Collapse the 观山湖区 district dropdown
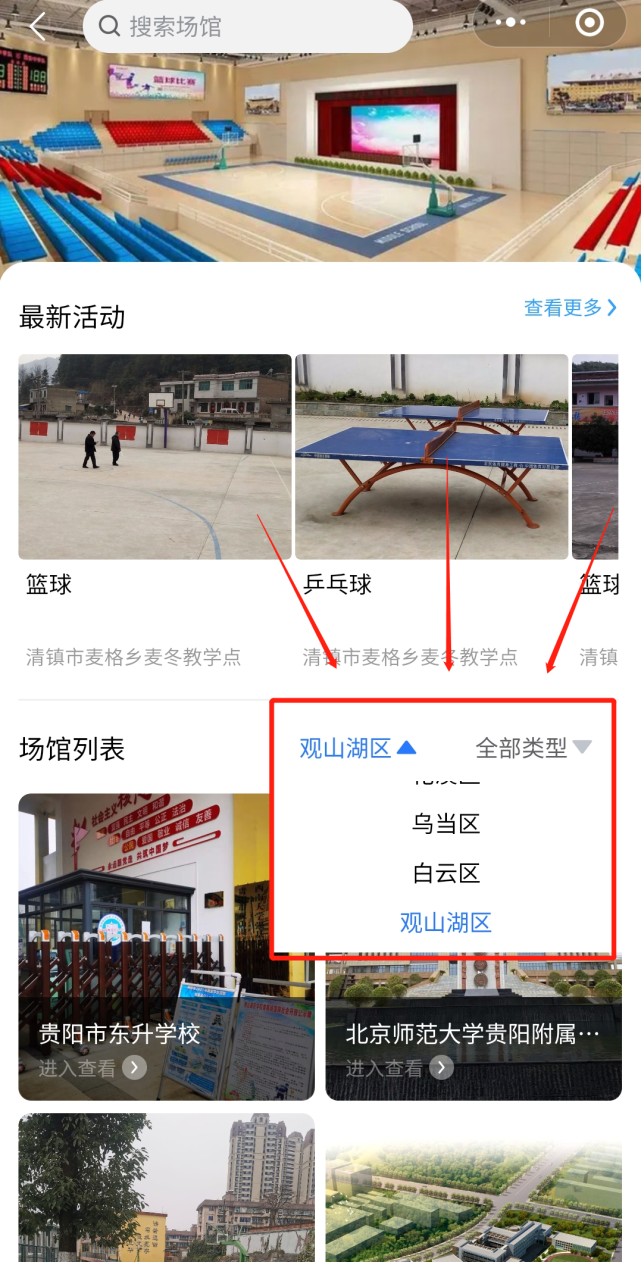Screen dimensions: 641x1262 [x=357, y=748]
